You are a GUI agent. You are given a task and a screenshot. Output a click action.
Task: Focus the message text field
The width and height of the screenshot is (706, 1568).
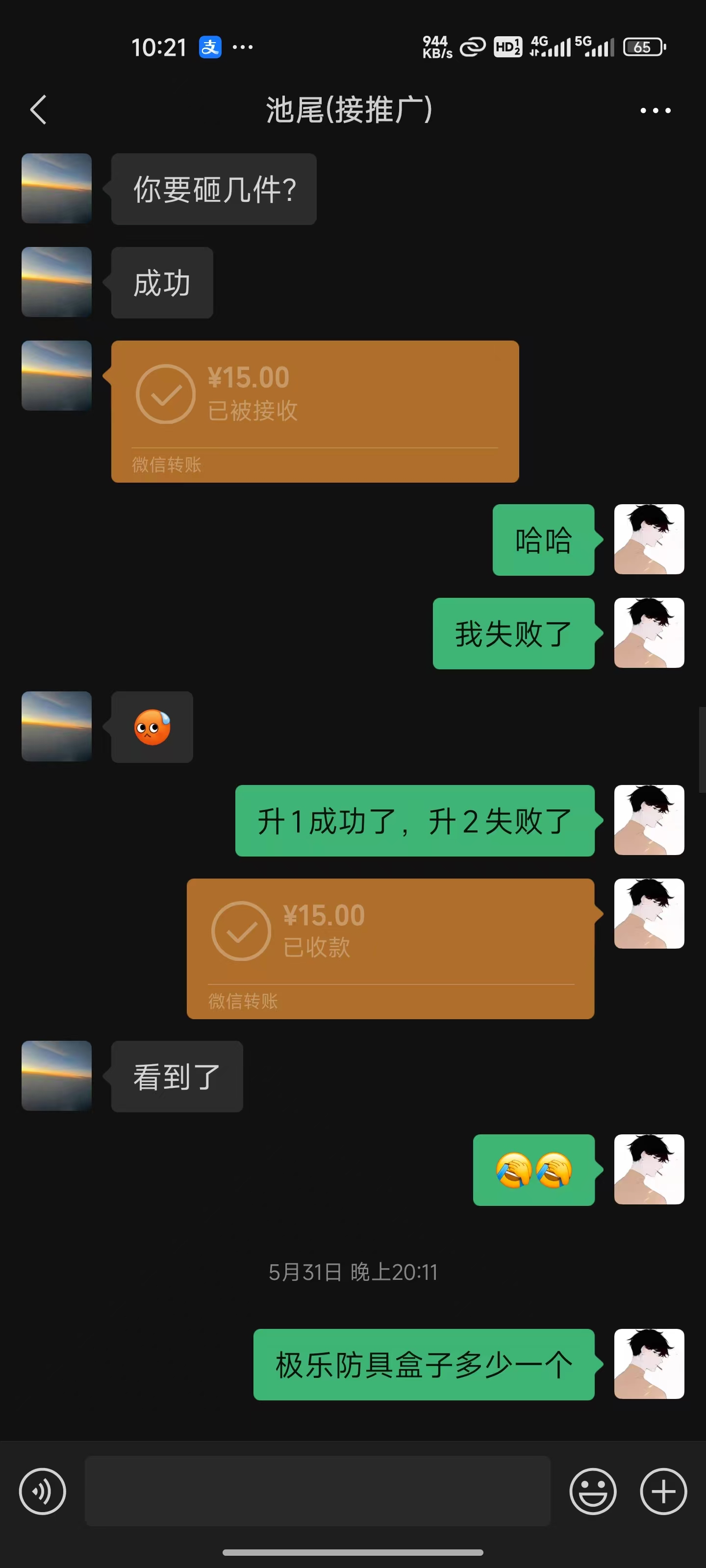pos(317,1491)
